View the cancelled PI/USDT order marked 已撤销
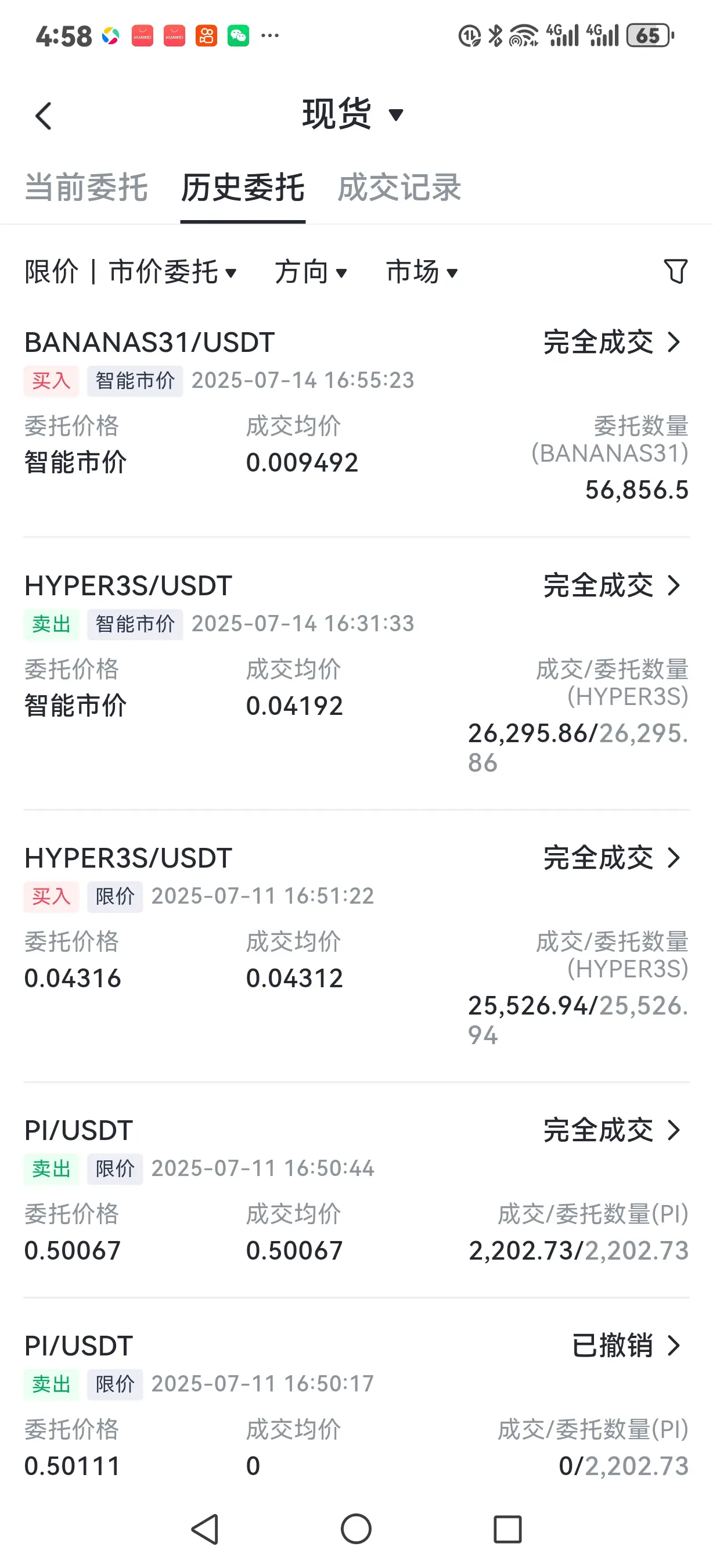The image size is (713, 1568). (x=625, y=1346)
